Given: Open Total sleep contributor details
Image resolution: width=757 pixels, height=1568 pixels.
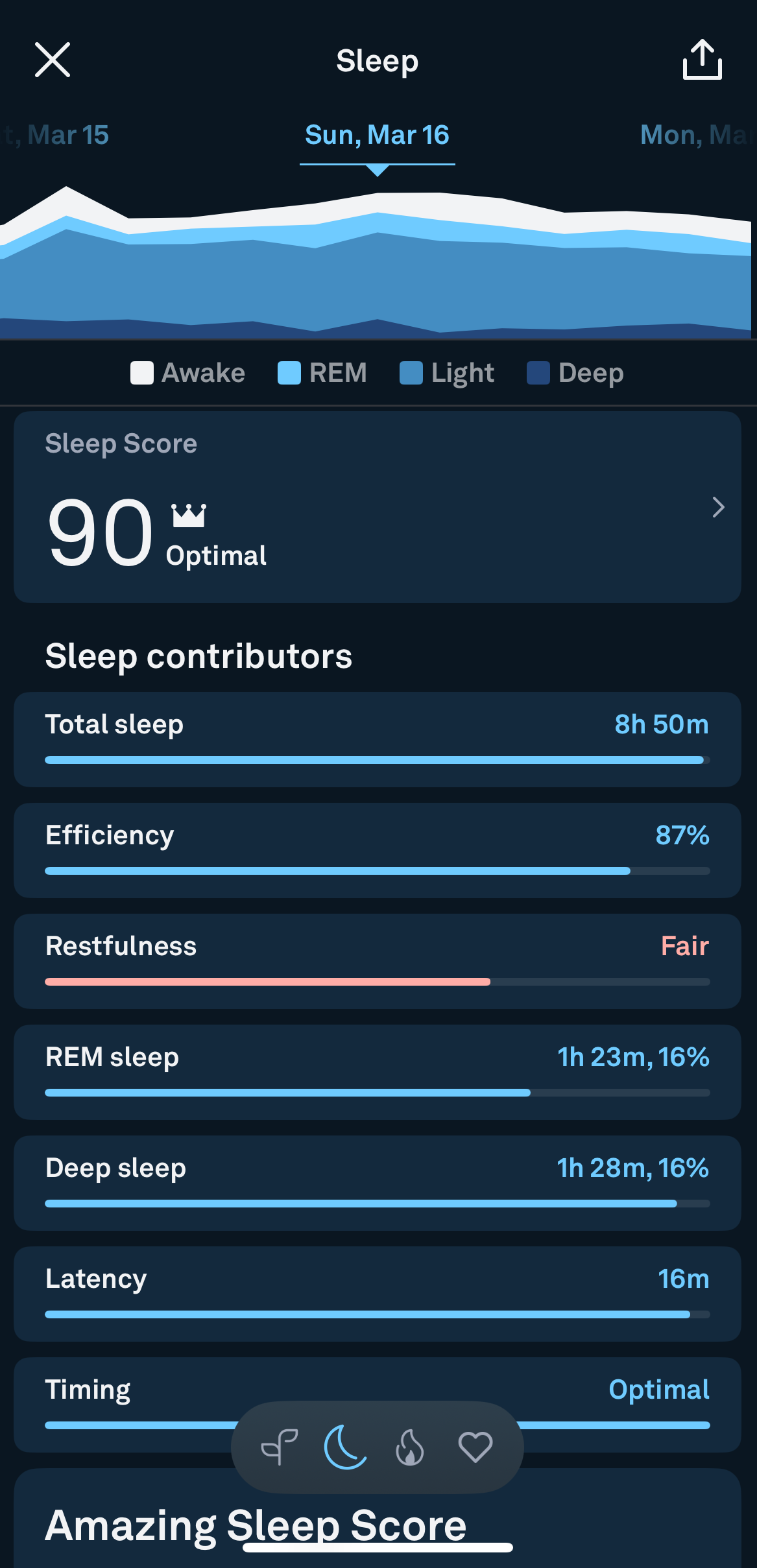Looking at the screenshot, I should 378,740.
